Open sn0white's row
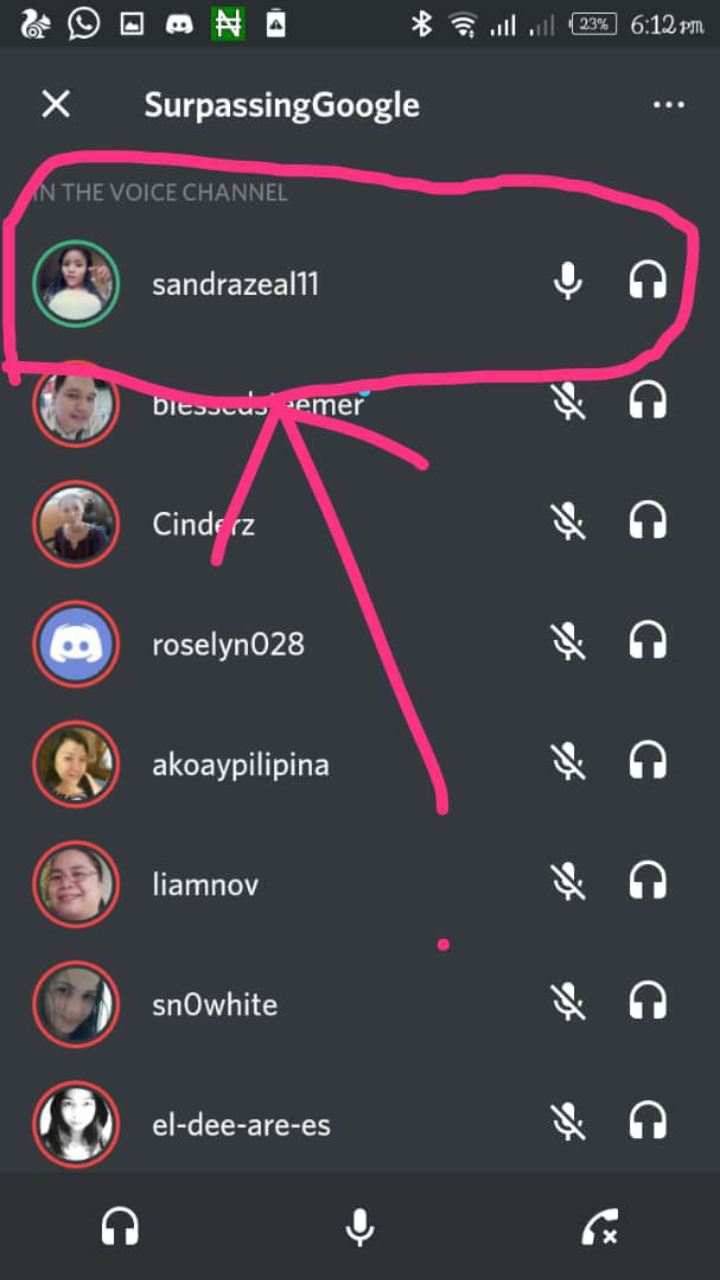 pos(360,1004)
